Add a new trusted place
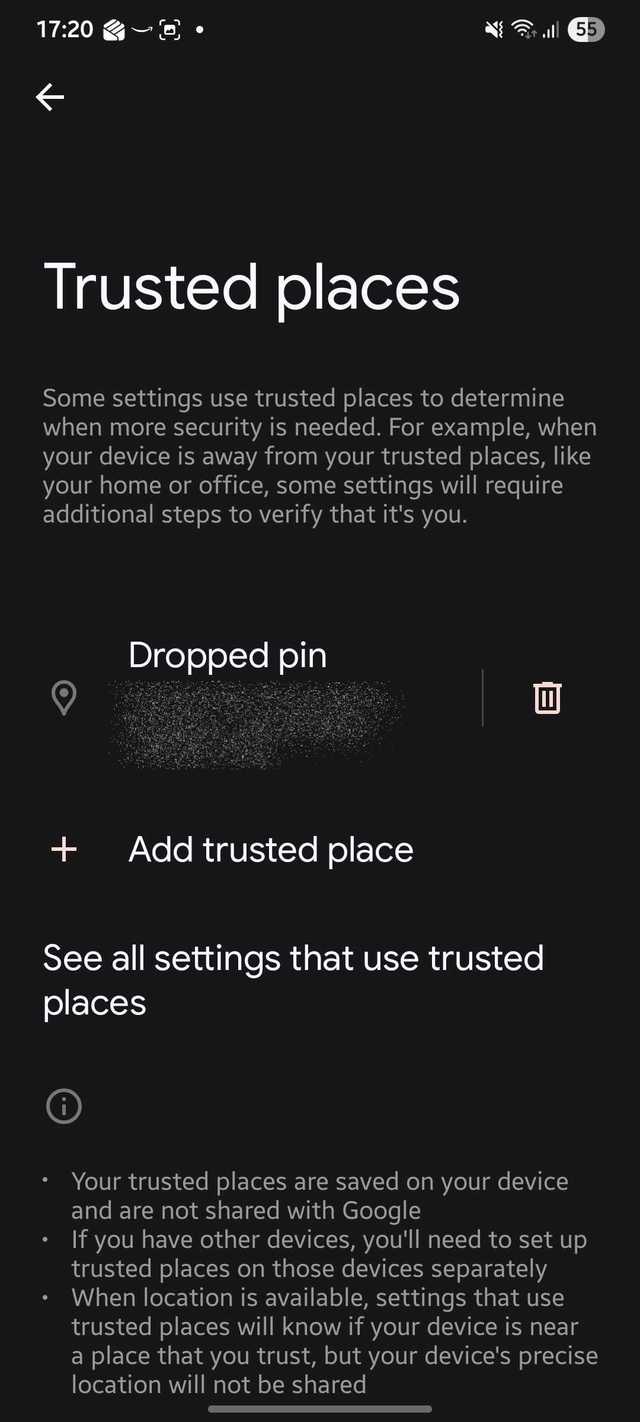640x1422 pixels. click(x=270, y=849)
